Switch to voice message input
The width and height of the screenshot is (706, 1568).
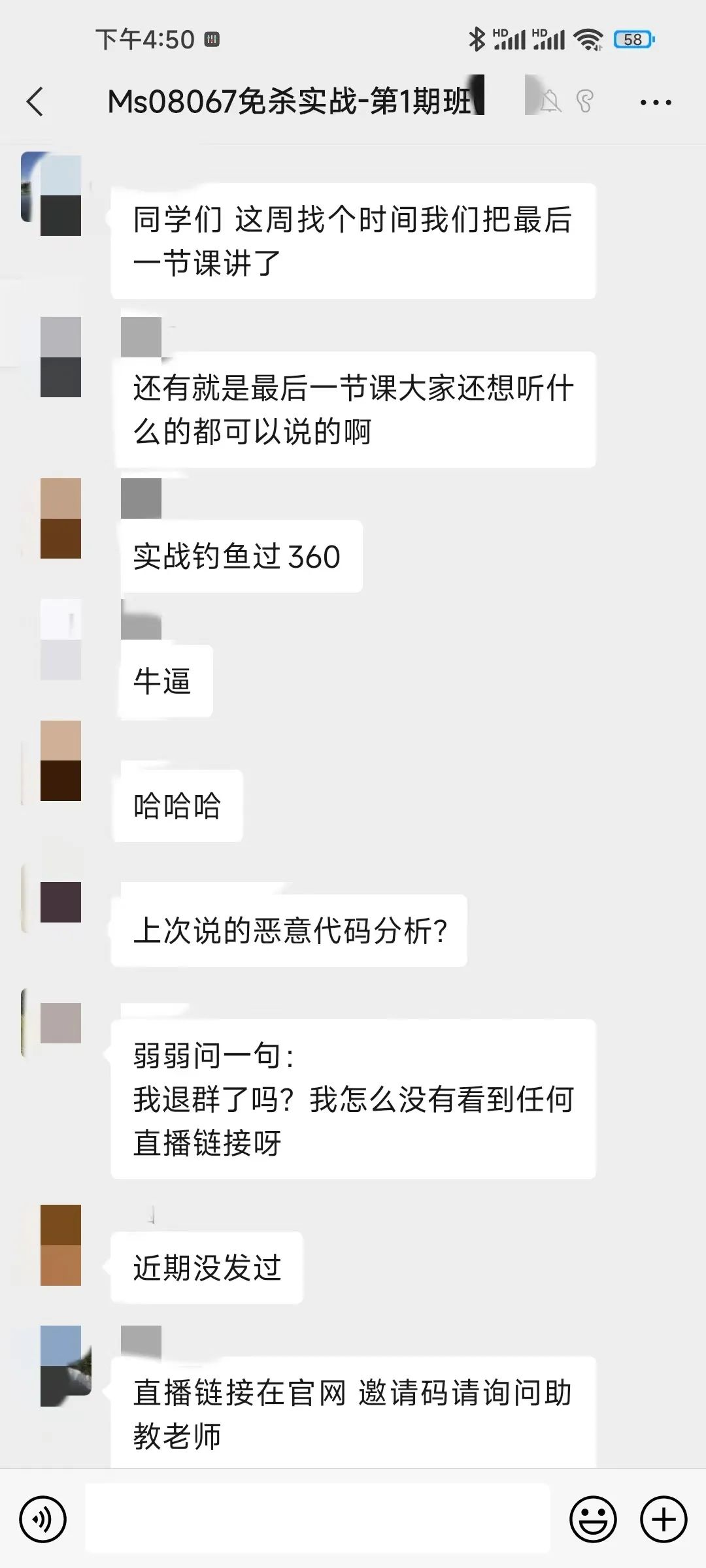pyautogui.click(x=43, y=1520)
